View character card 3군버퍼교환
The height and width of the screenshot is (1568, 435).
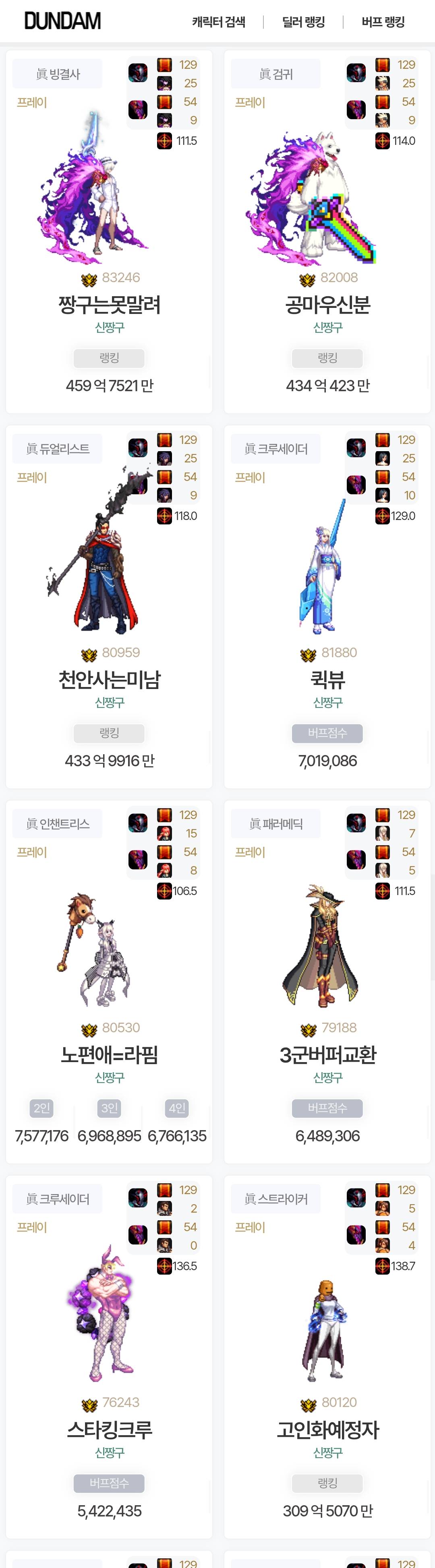327,1054
